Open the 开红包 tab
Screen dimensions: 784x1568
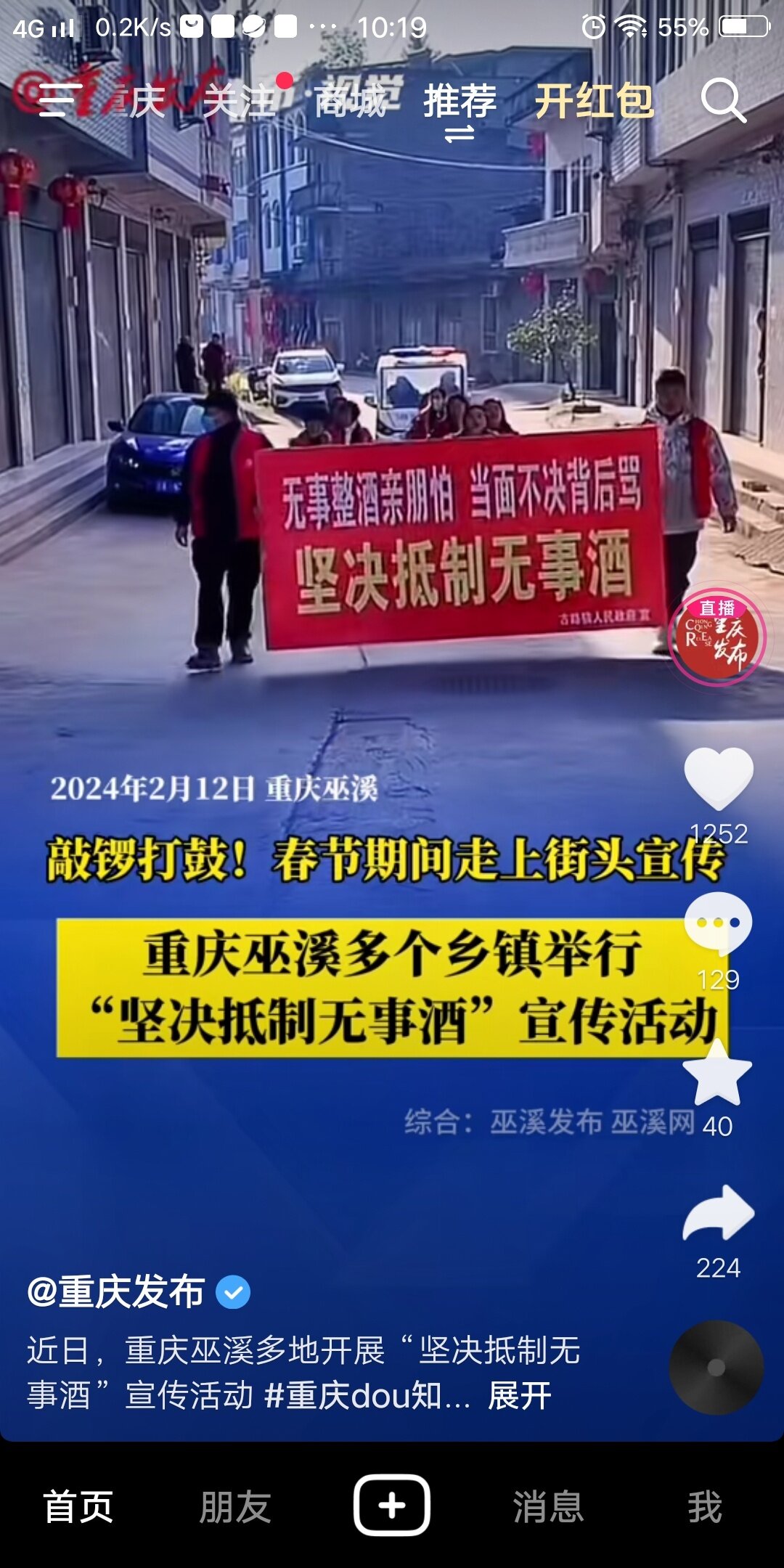coord(594,101)
